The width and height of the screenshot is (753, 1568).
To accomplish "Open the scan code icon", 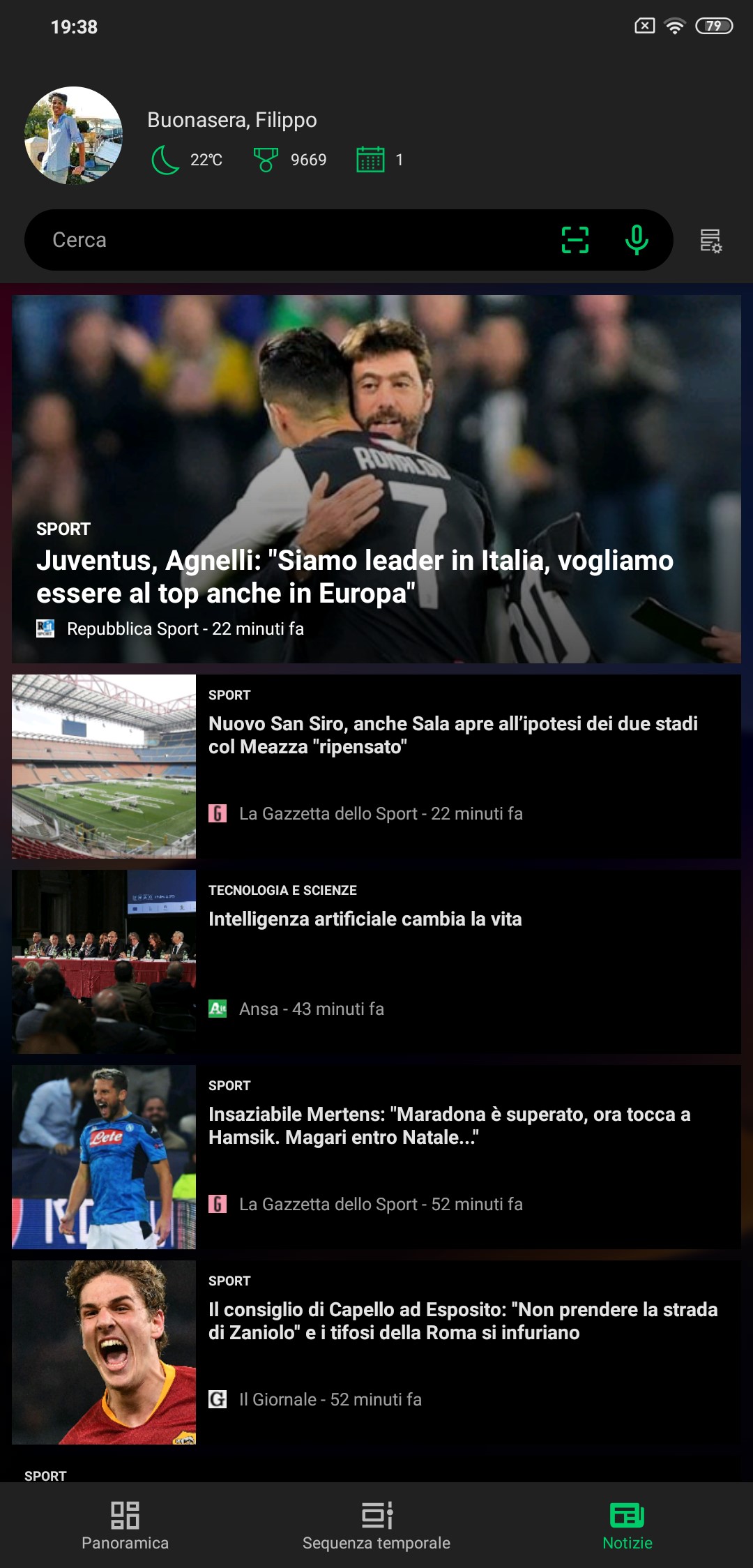I will [x=575, y=240].
